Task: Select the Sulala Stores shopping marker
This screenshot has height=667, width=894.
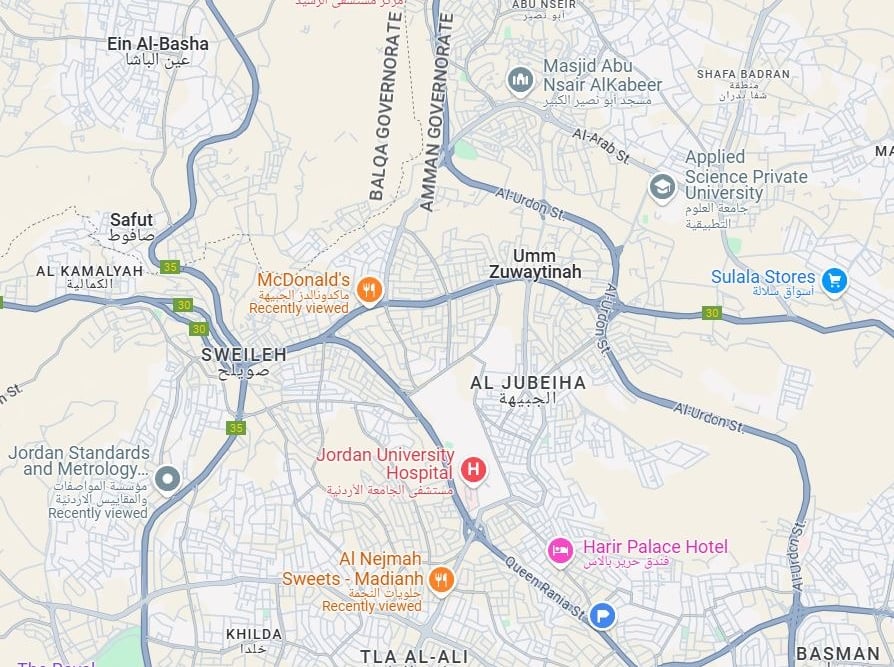Action: [x=834, y=281]
